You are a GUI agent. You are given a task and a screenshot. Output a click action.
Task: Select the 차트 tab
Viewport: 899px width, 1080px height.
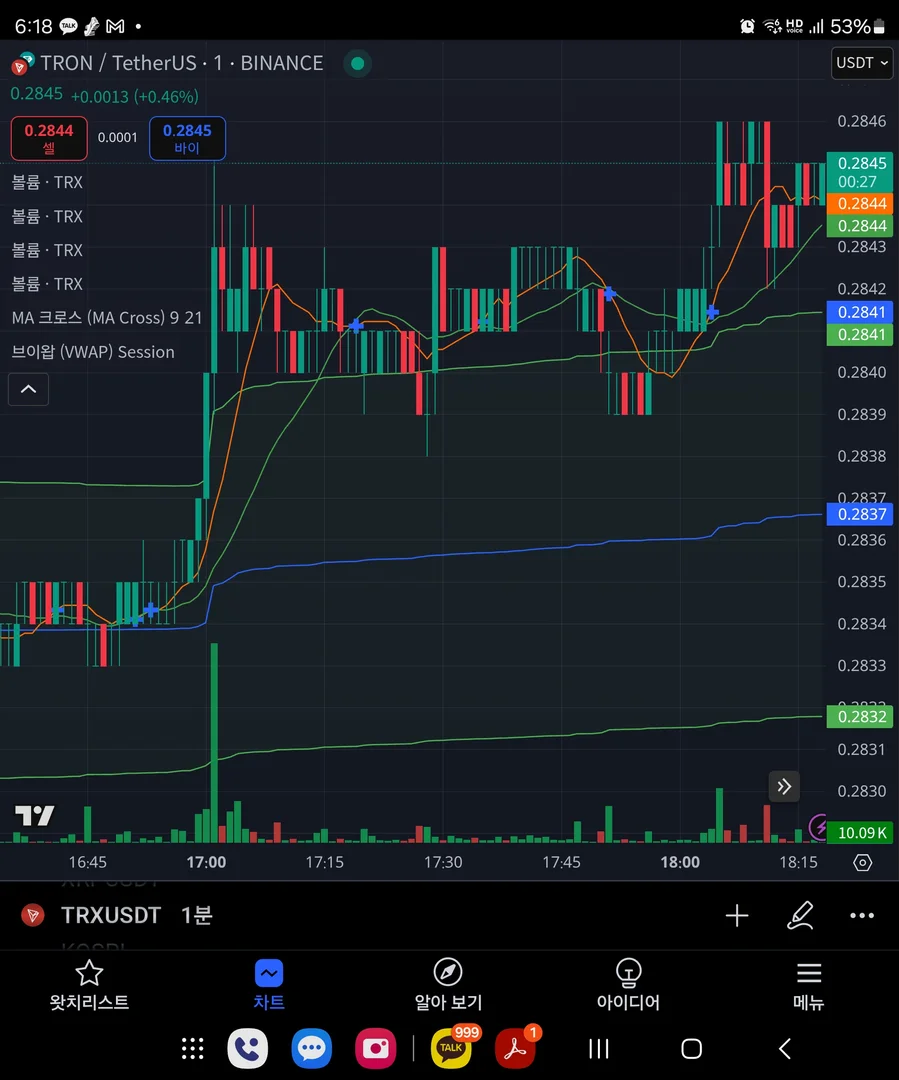(x=269, y=985)
